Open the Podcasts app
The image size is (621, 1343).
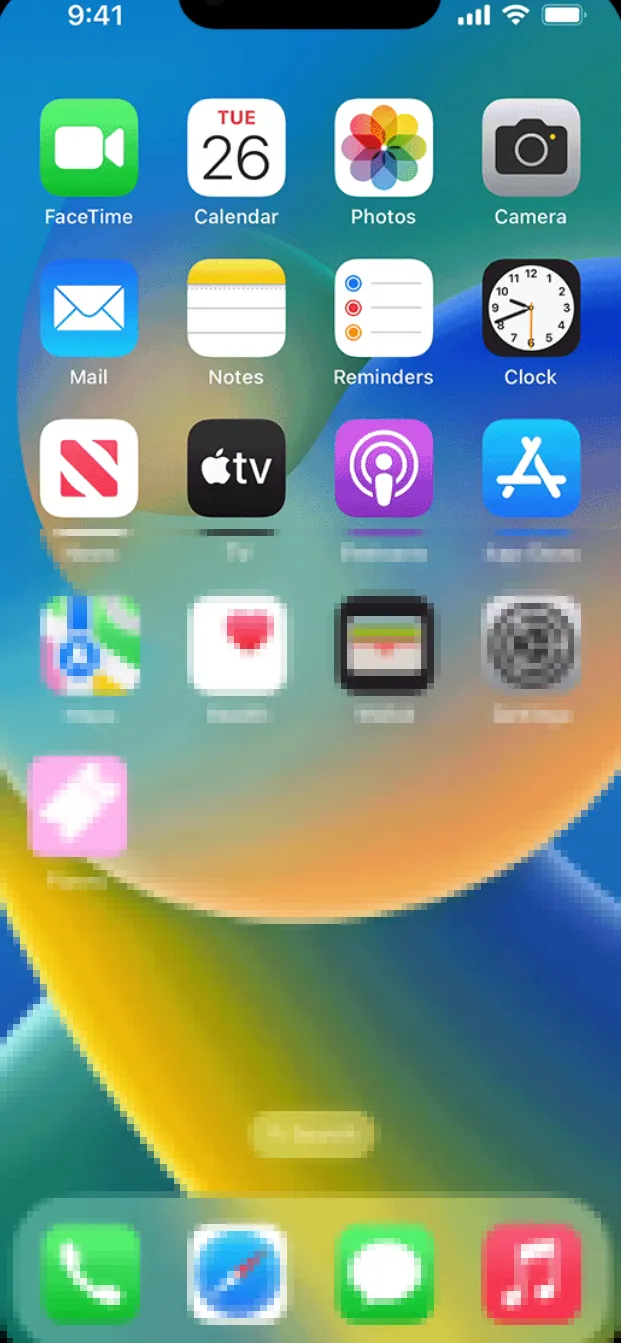click(384, 468)
